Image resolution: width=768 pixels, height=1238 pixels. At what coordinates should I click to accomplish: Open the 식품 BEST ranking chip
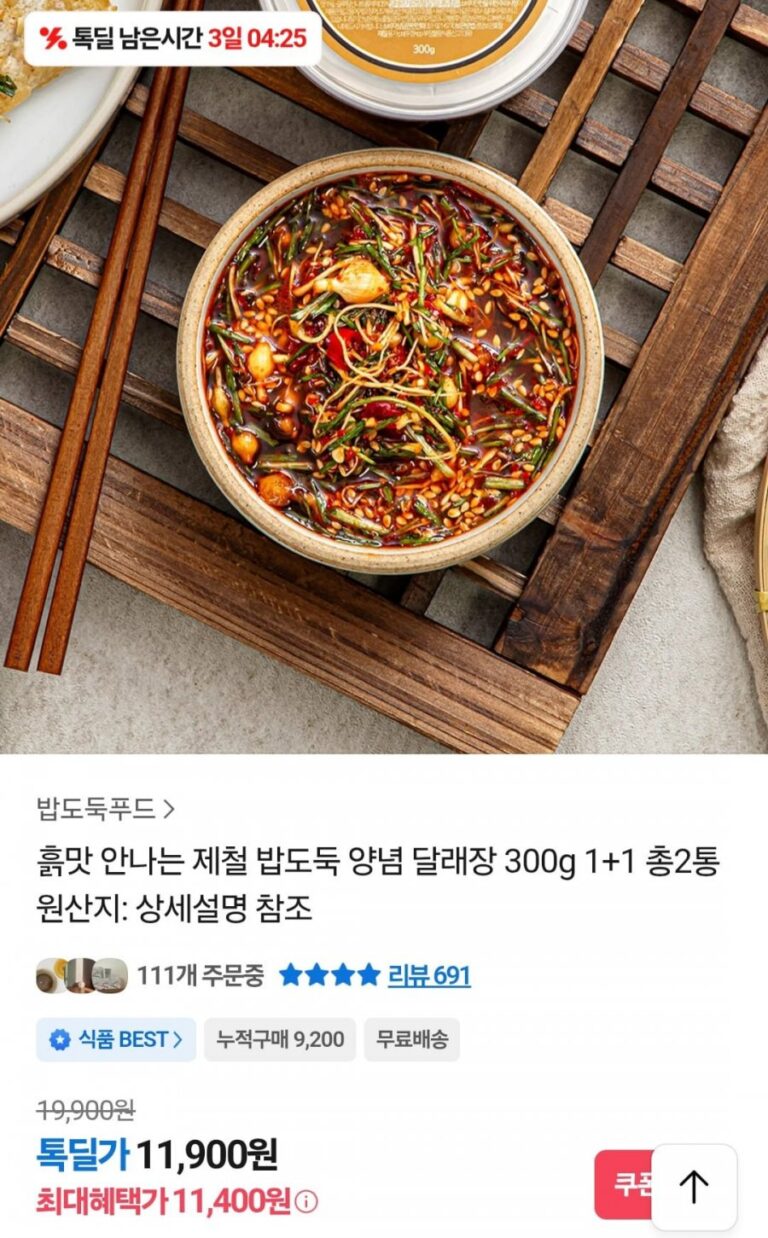(116, 1039)
